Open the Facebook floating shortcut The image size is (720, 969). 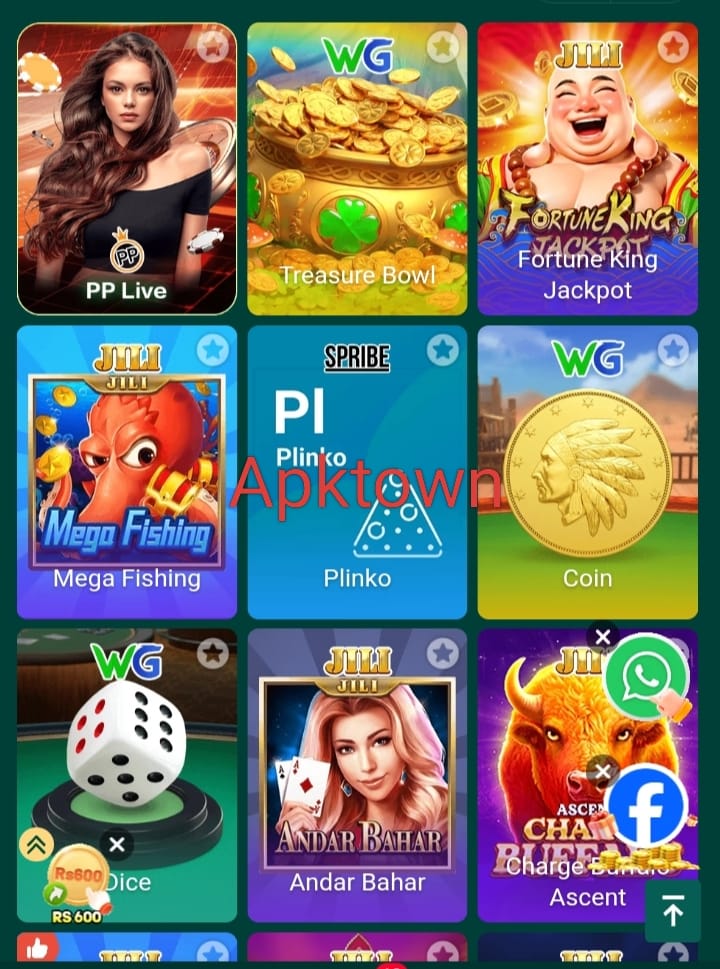[x=645, y=807]
